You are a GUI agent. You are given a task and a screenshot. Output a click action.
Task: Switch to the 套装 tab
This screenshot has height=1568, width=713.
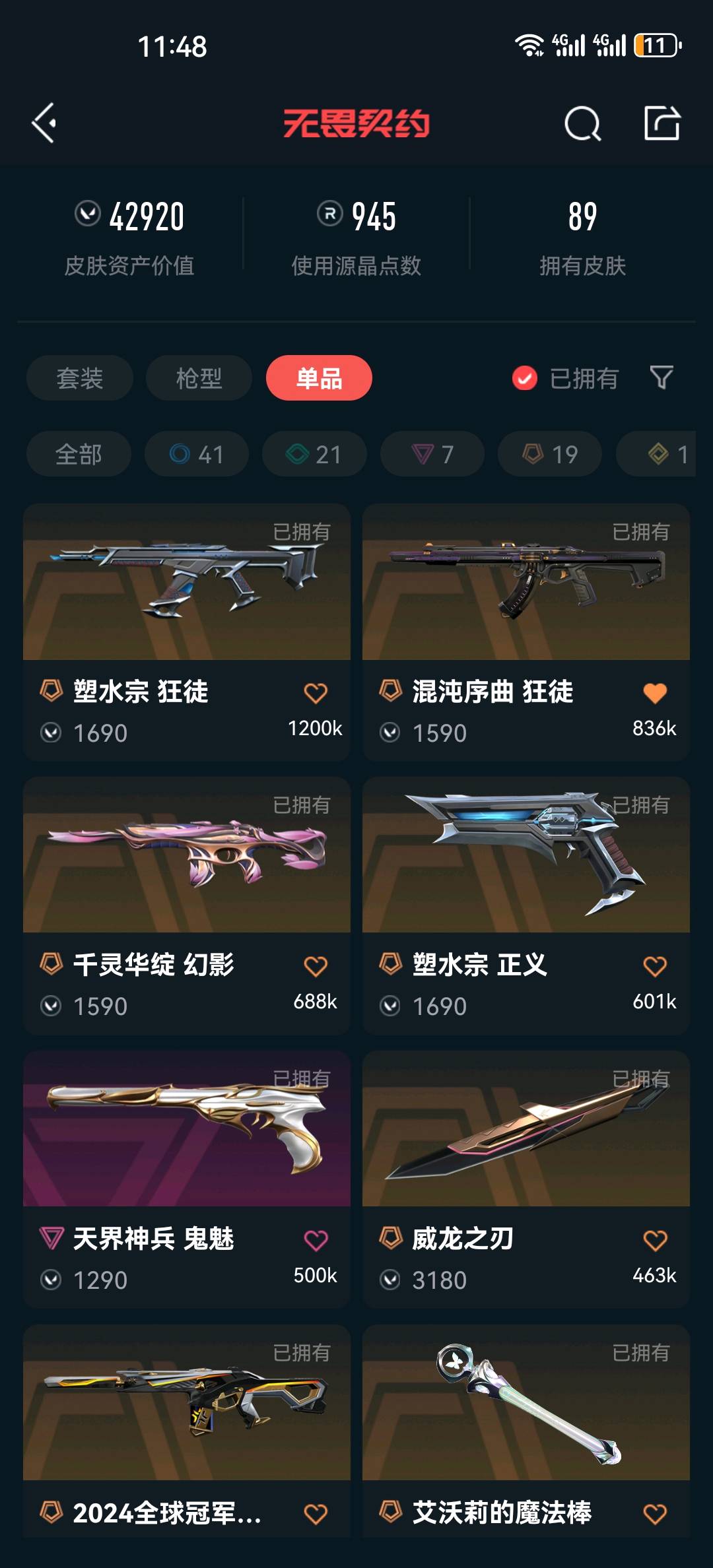coord(79,378)
